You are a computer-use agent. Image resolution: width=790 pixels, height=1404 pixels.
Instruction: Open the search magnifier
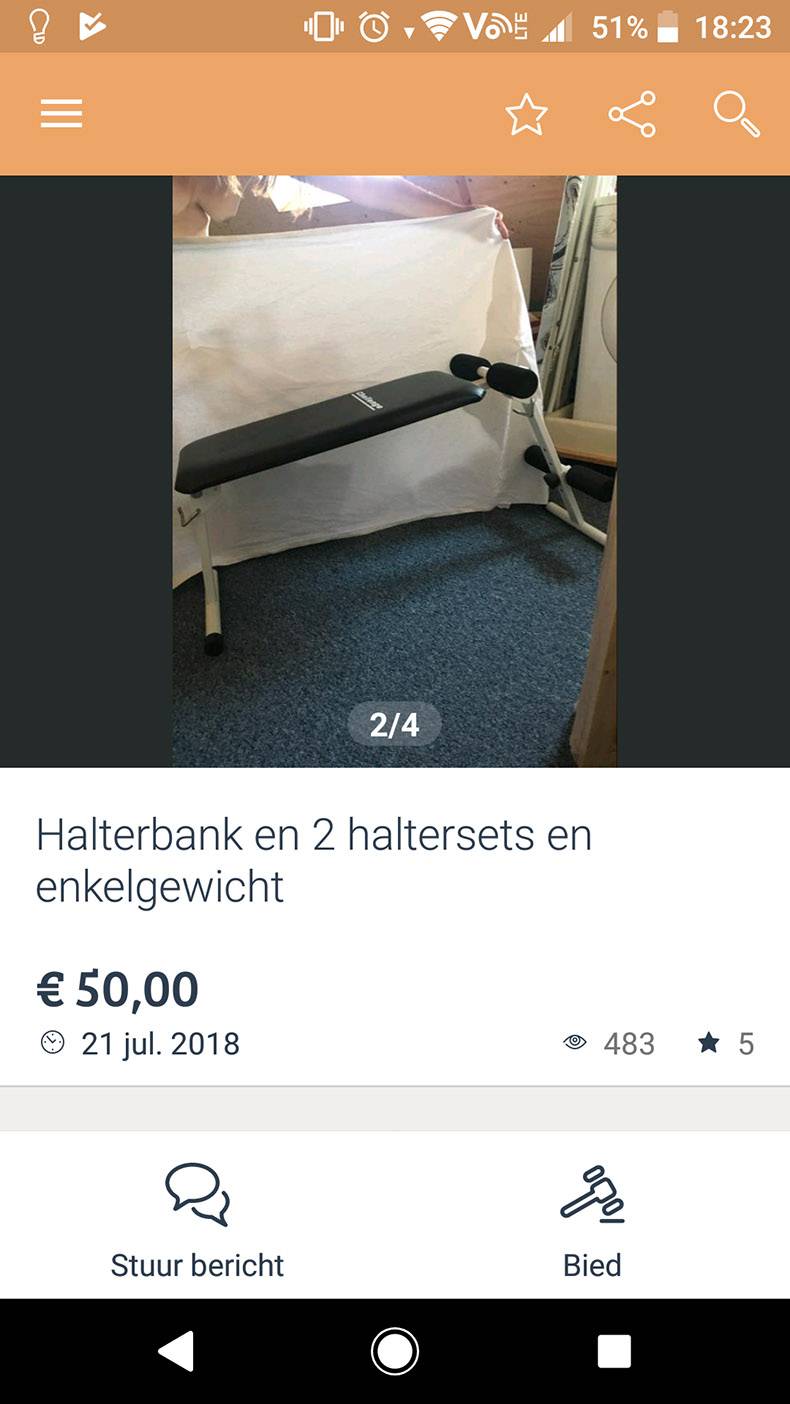coord(736,115)
